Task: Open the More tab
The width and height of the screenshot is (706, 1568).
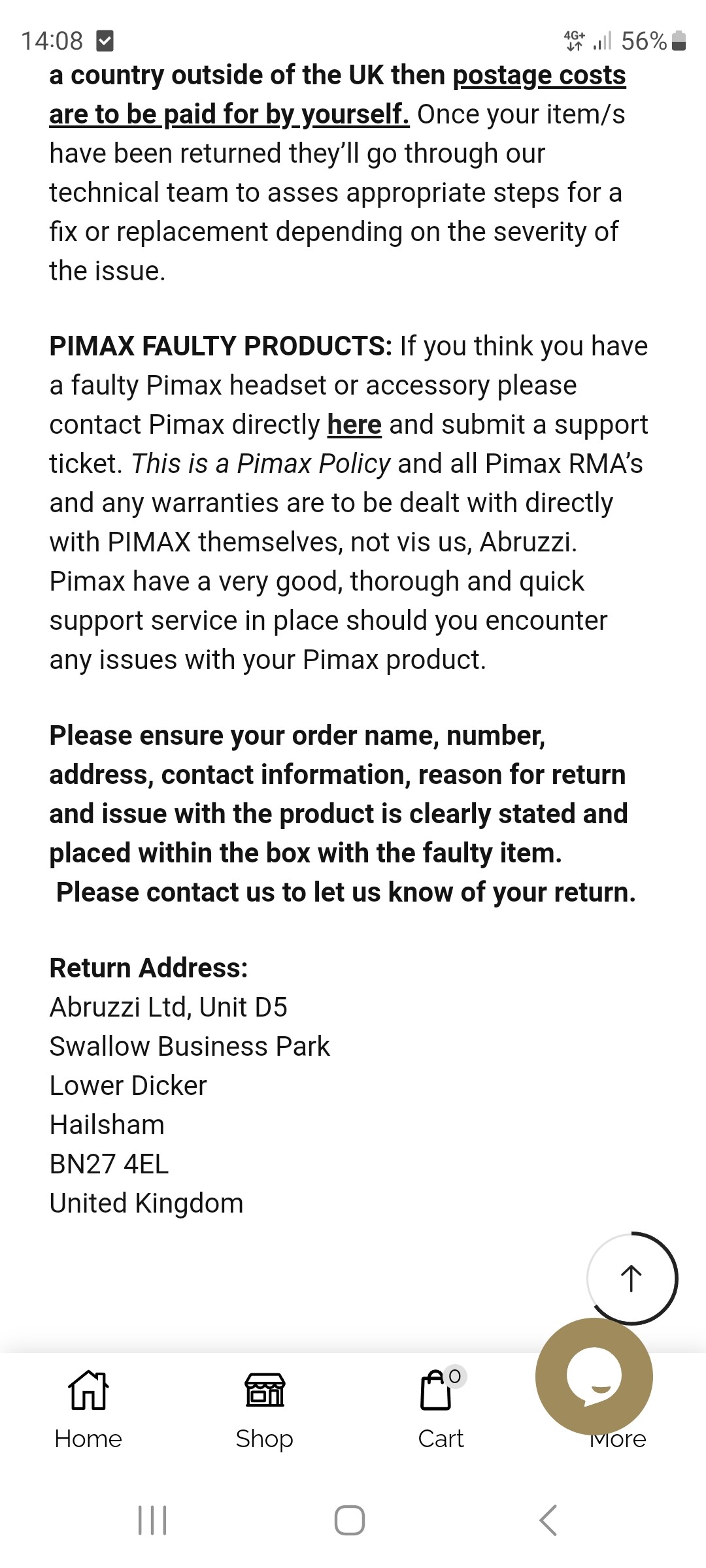Action: (618, 1439)
